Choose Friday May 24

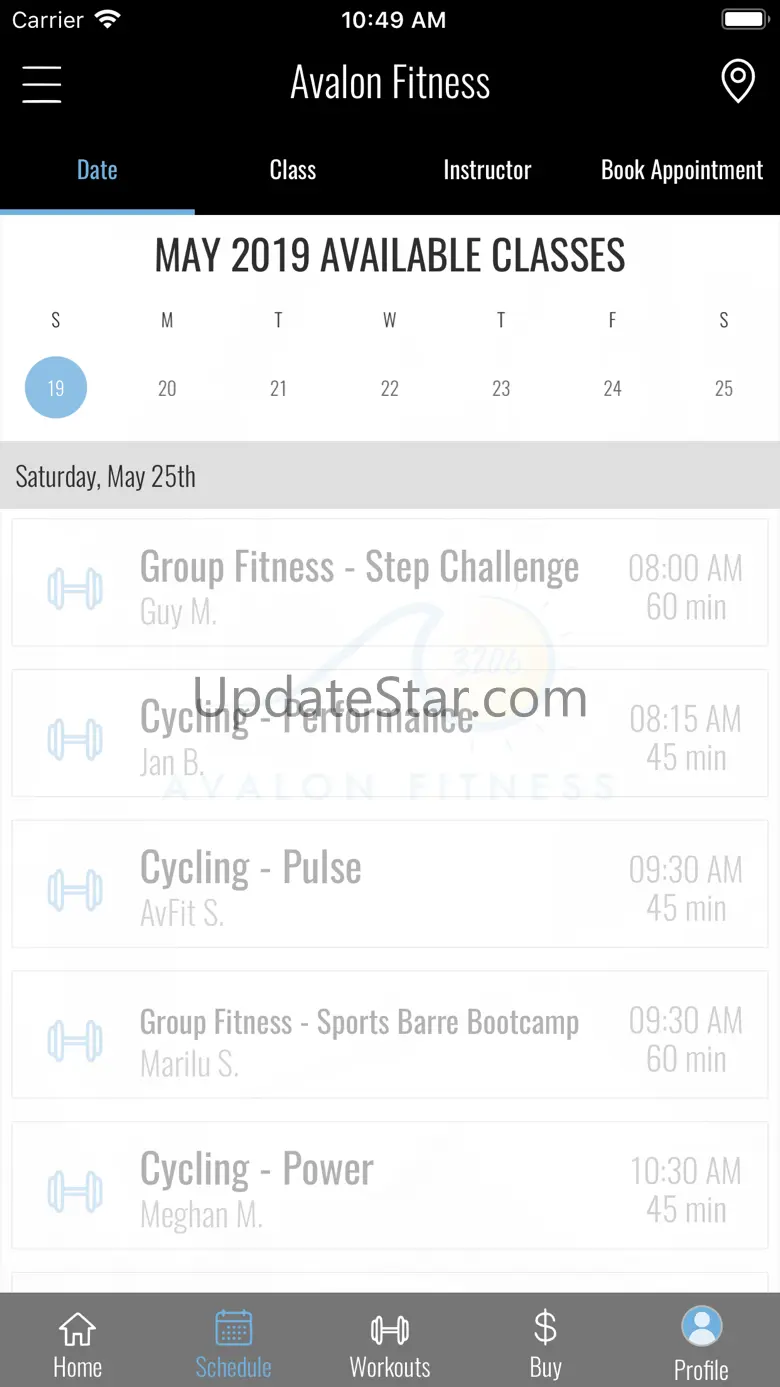(x=612, y=388)
